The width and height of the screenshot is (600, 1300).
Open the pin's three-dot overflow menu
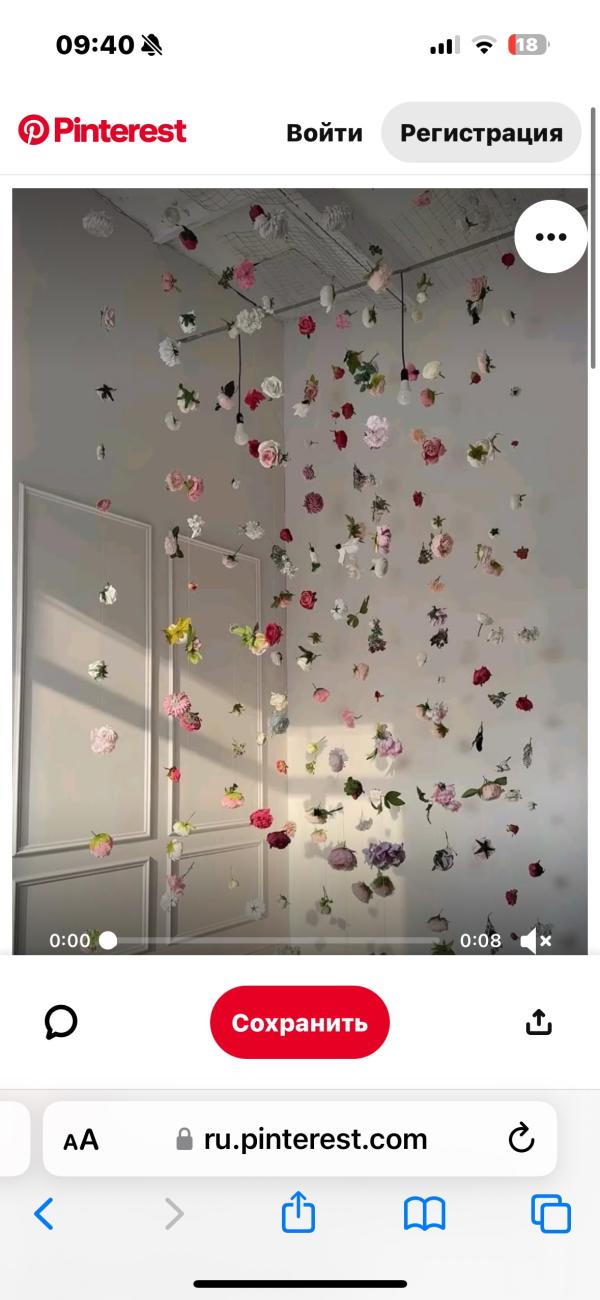click(x=551, y=237)
